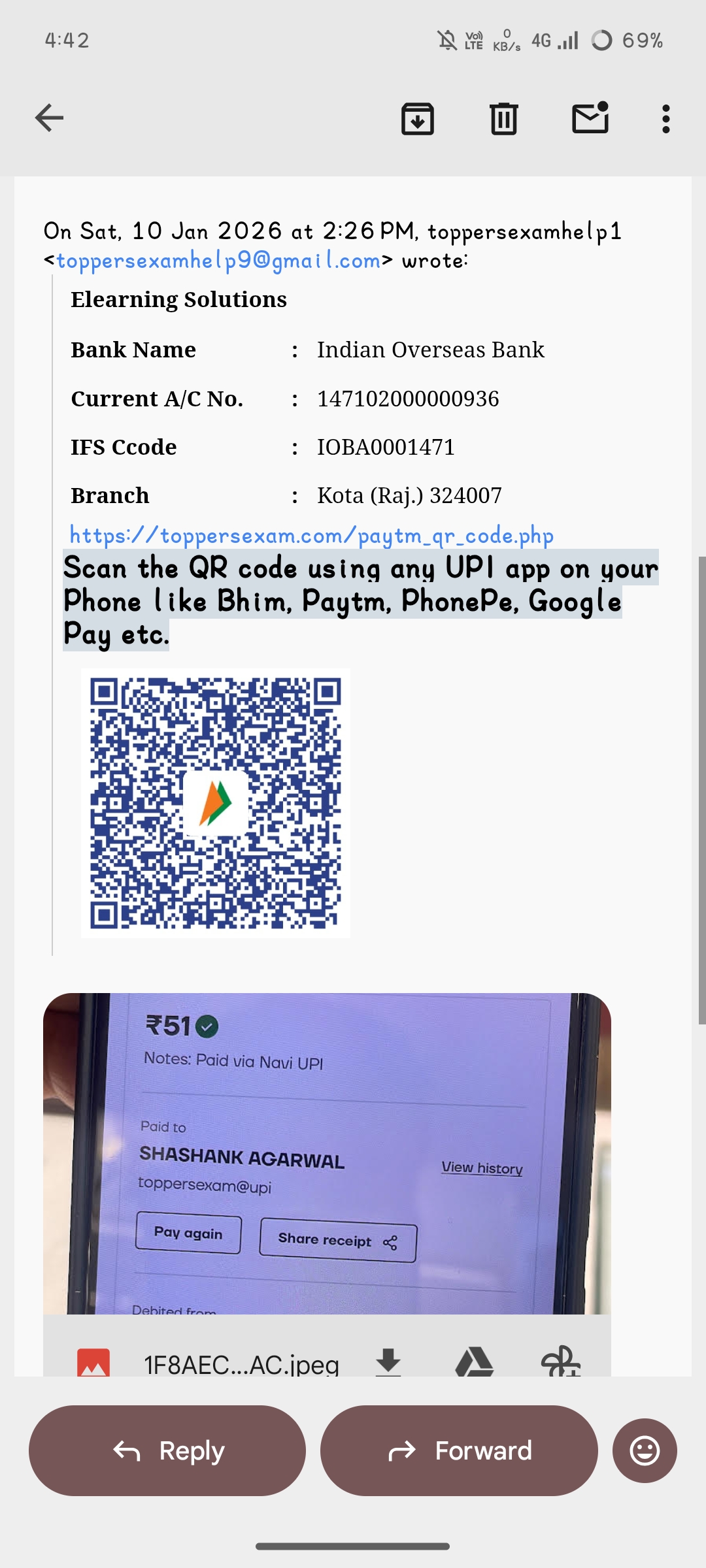Delete this email

pyautogui.click(x=503, y=119)
